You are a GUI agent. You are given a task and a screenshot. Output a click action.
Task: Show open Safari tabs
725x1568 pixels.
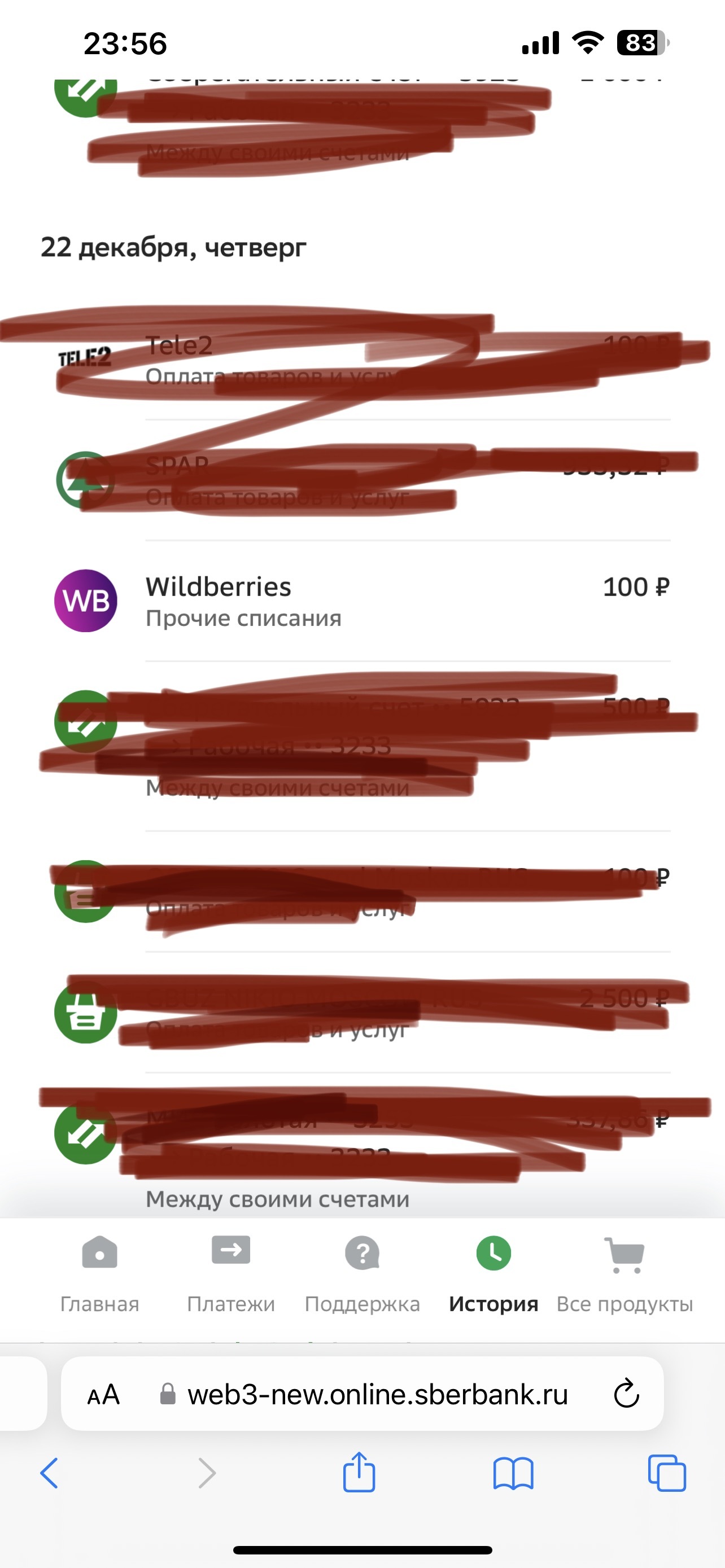[667, 1473]
